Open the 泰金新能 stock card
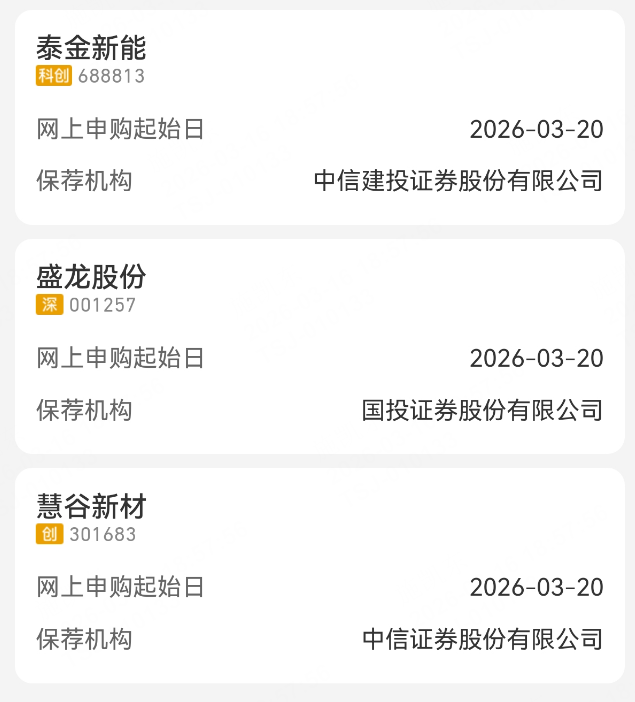The image size is (635, 702). (x=318, y=118)
